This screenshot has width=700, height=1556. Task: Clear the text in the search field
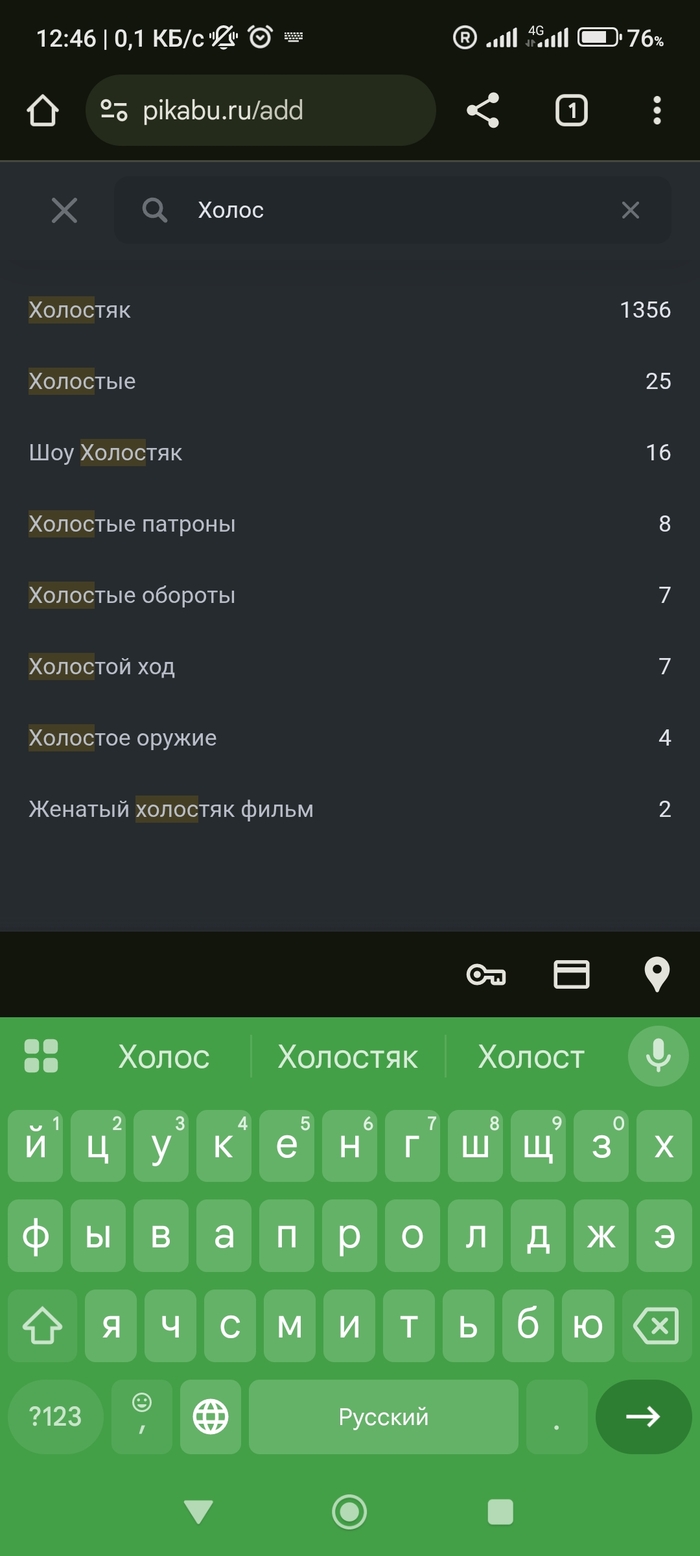(x=630, y=210)
